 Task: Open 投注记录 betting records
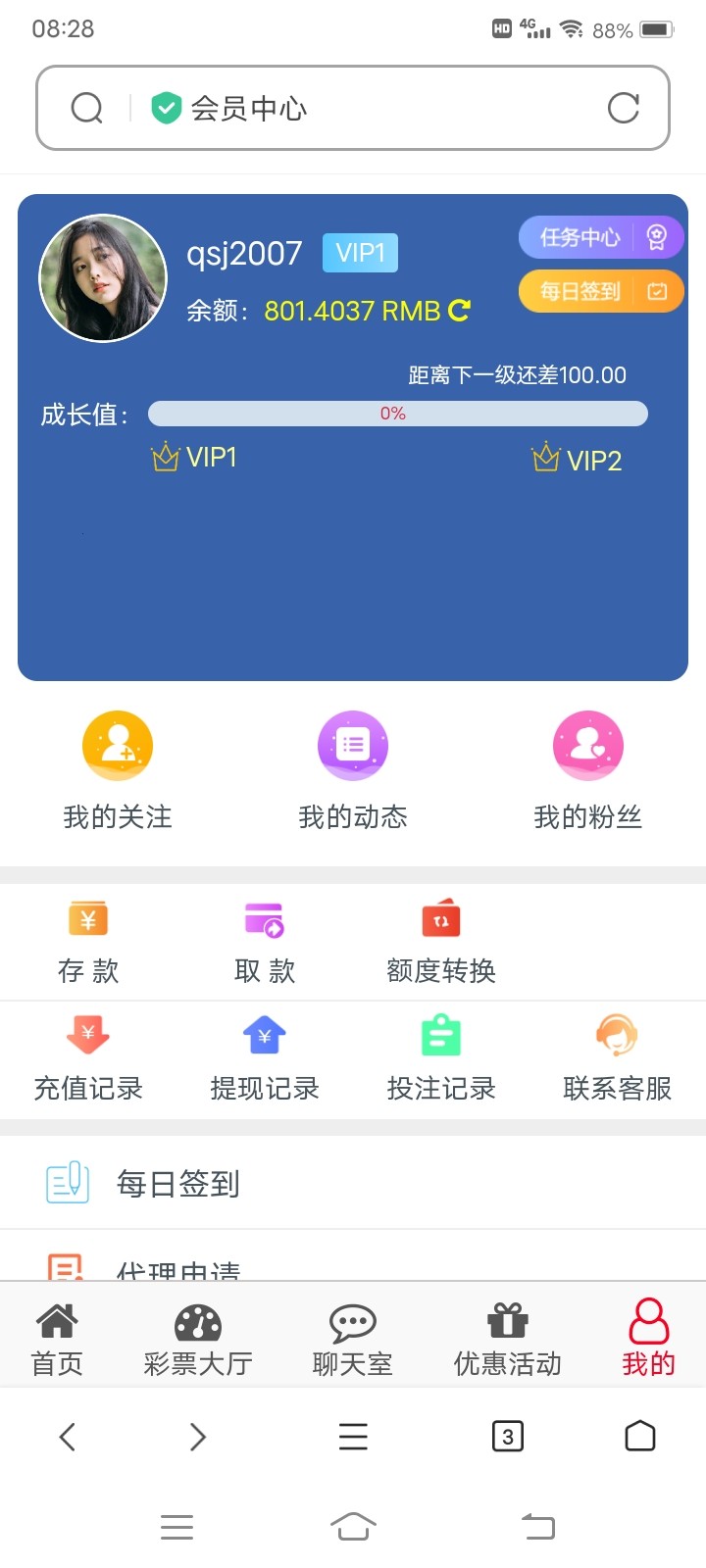[441, 1058]
